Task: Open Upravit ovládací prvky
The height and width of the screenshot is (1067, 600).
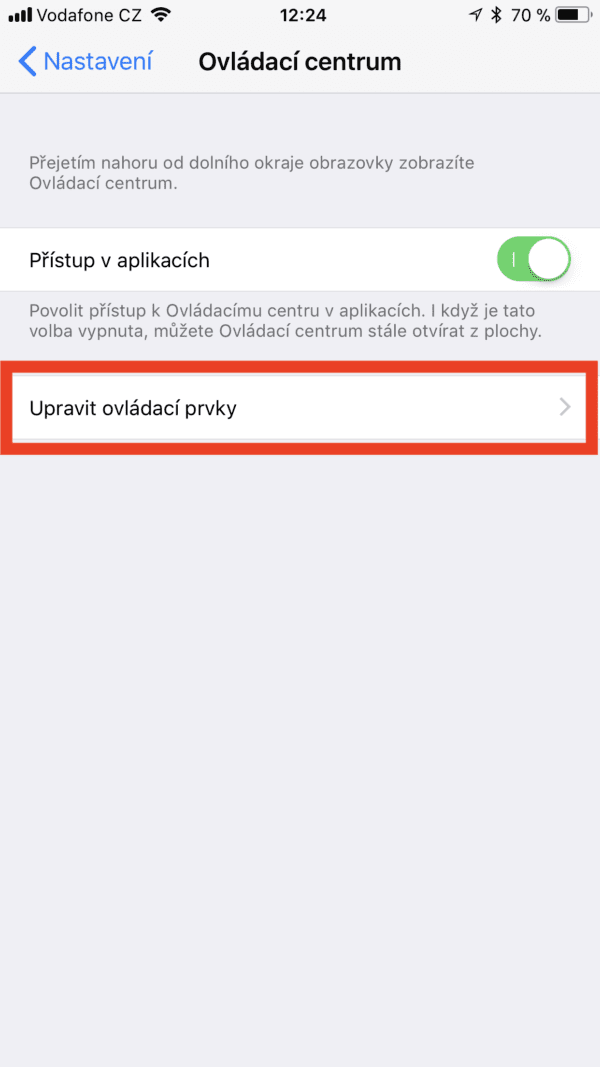Action: (298, 407)
